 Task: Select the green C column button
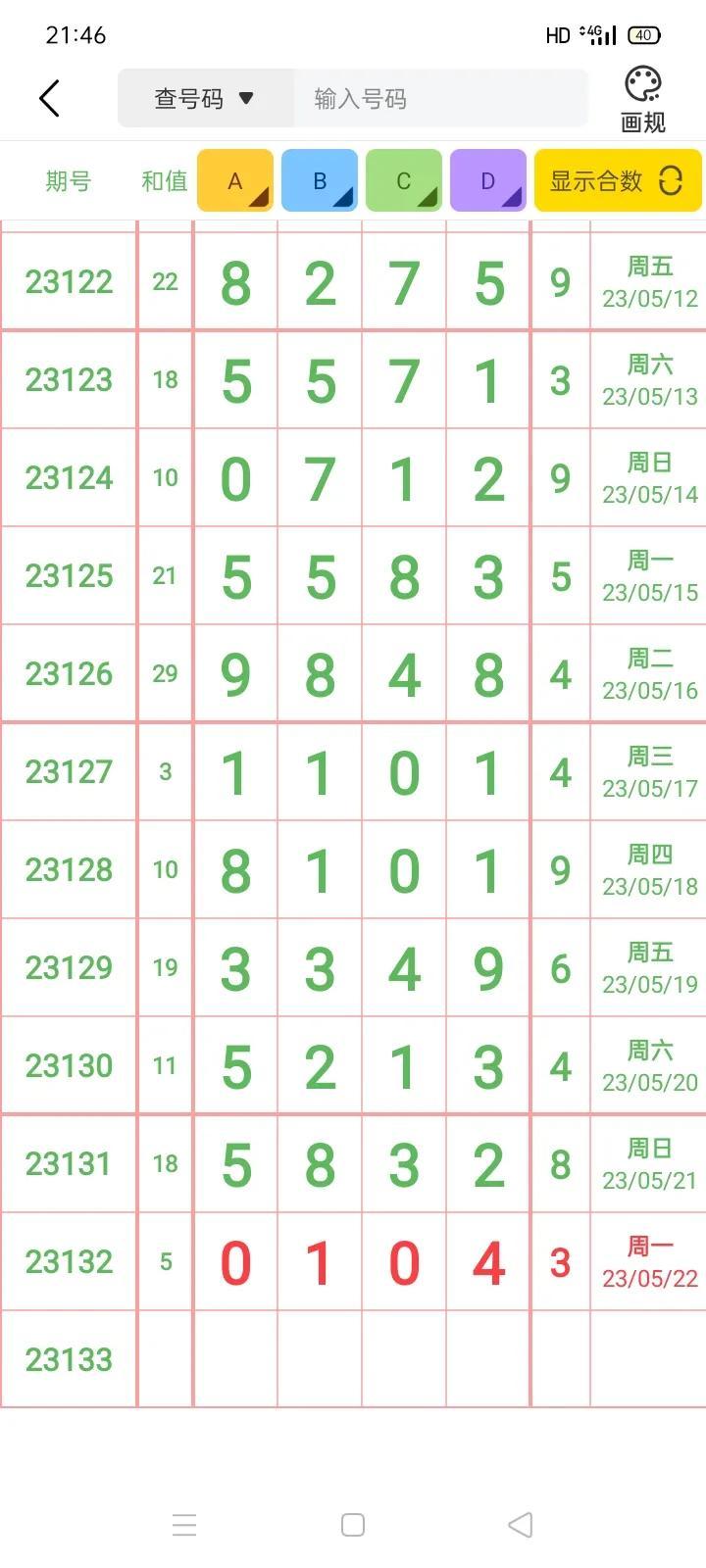[x=404, y=180]
